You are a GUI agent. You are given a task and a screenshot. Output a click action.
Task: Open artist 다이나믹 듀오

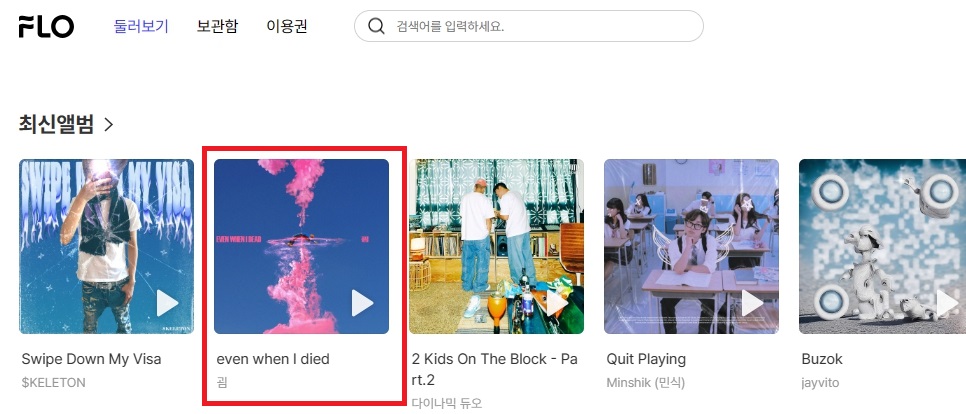point(446,403)
